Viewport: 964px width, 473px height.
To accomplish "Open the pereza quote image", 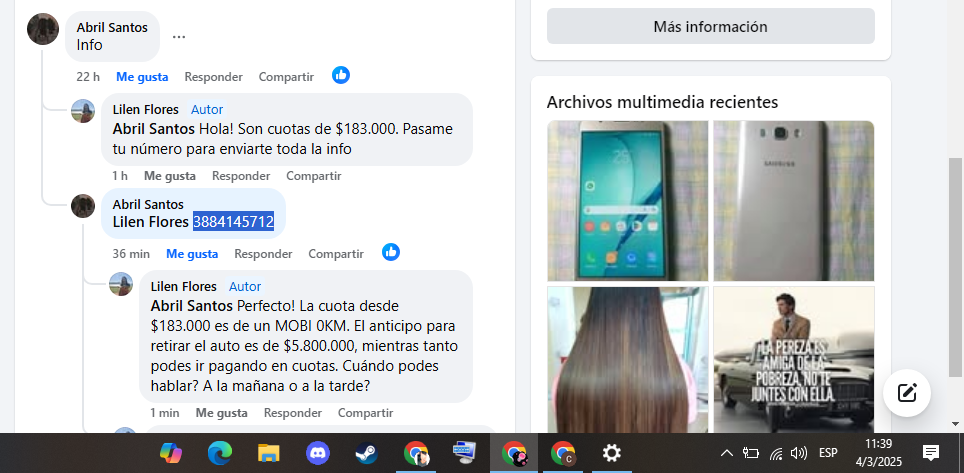I will click(x=793, y=359).
